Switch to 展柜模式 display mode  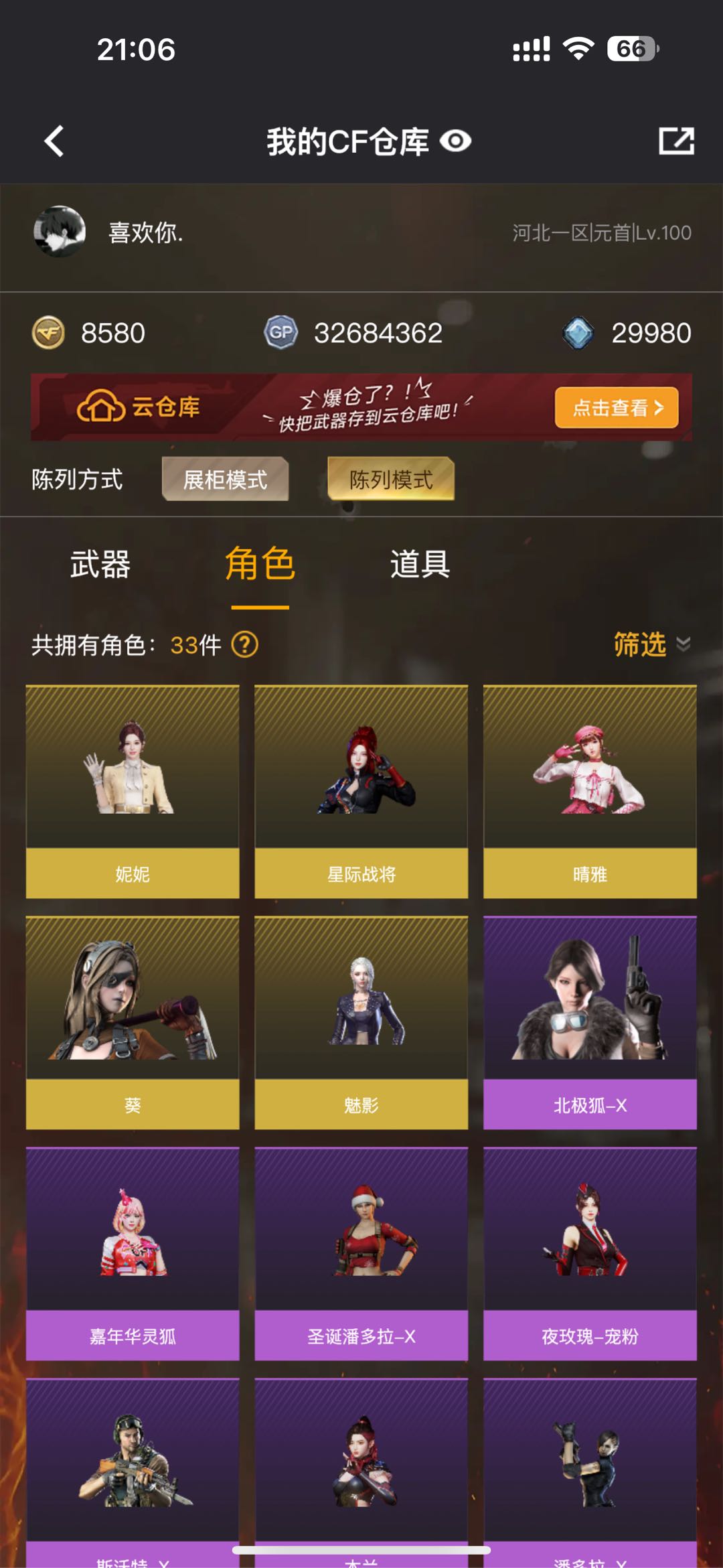226,479
